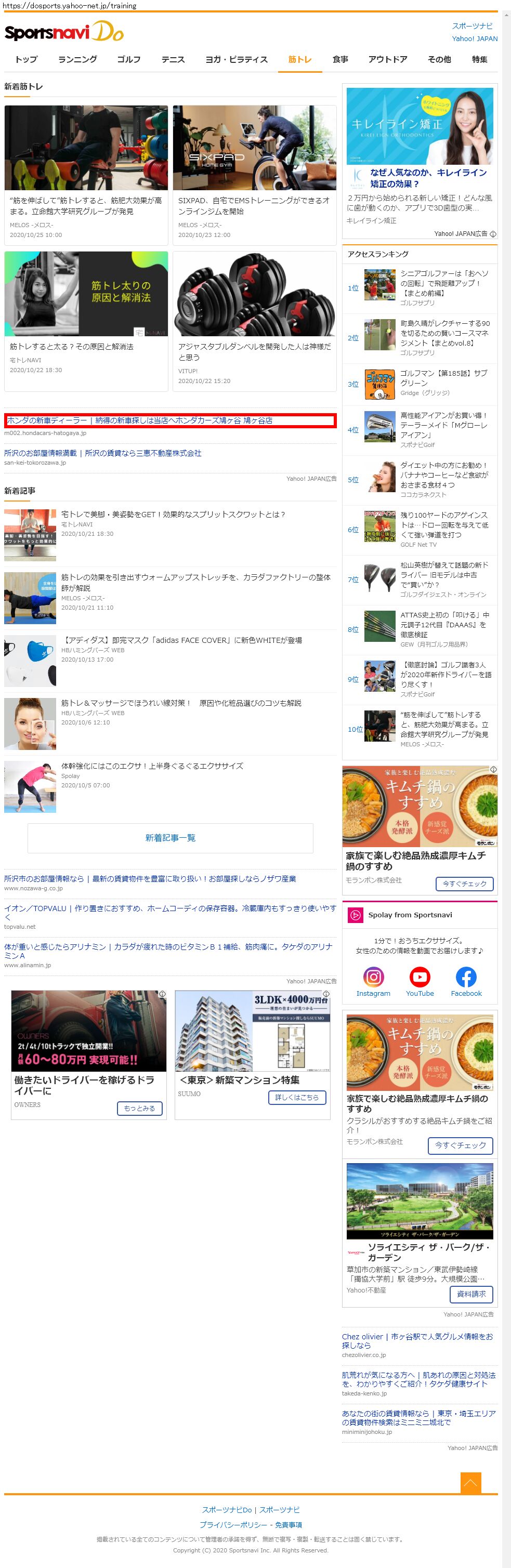Read the adjustable dumbbell article
The height and width of the screenshot is (1568, 511).
[254, 352]
